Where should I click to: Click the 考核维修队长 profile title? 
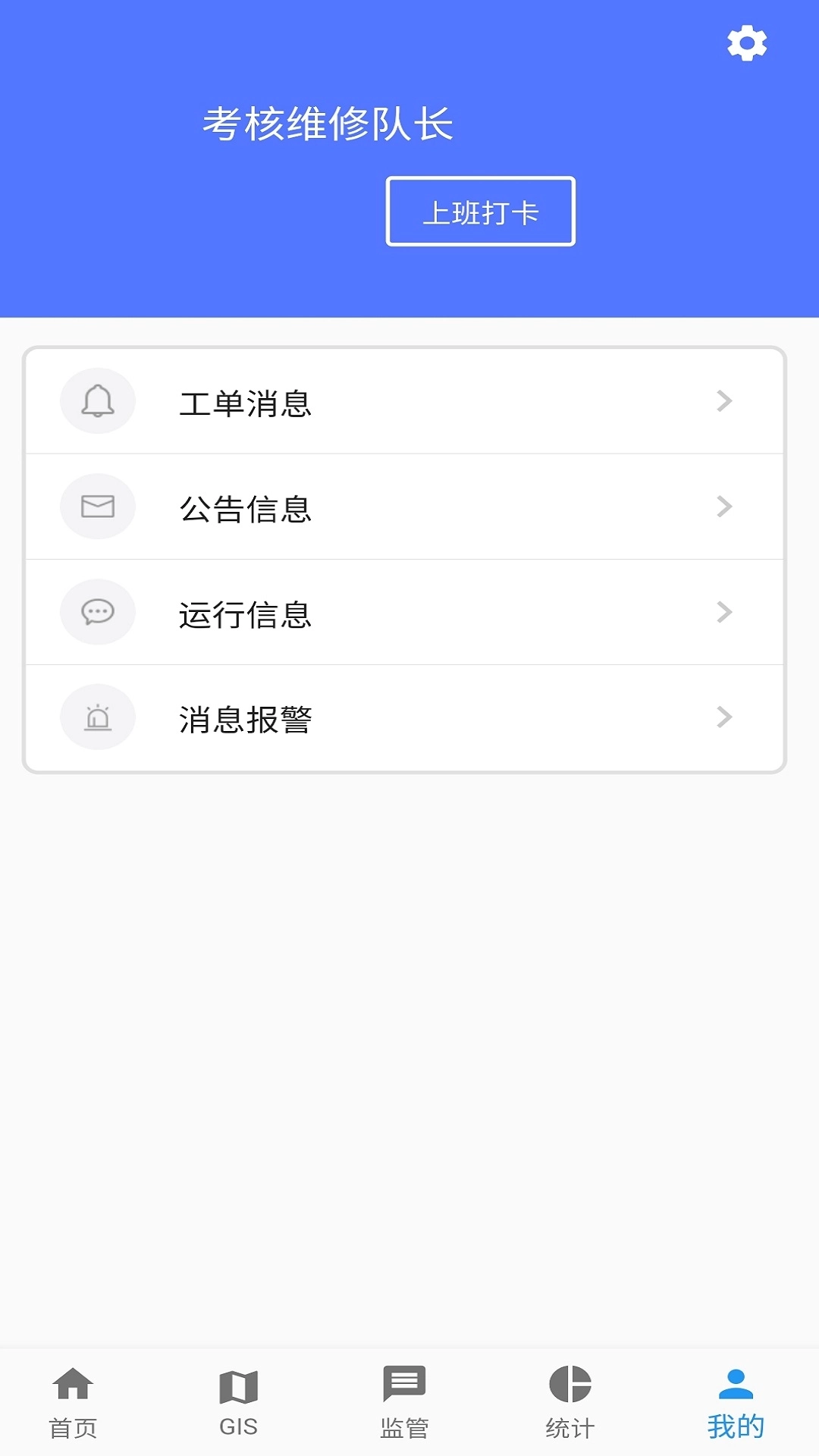coord(328,121)
